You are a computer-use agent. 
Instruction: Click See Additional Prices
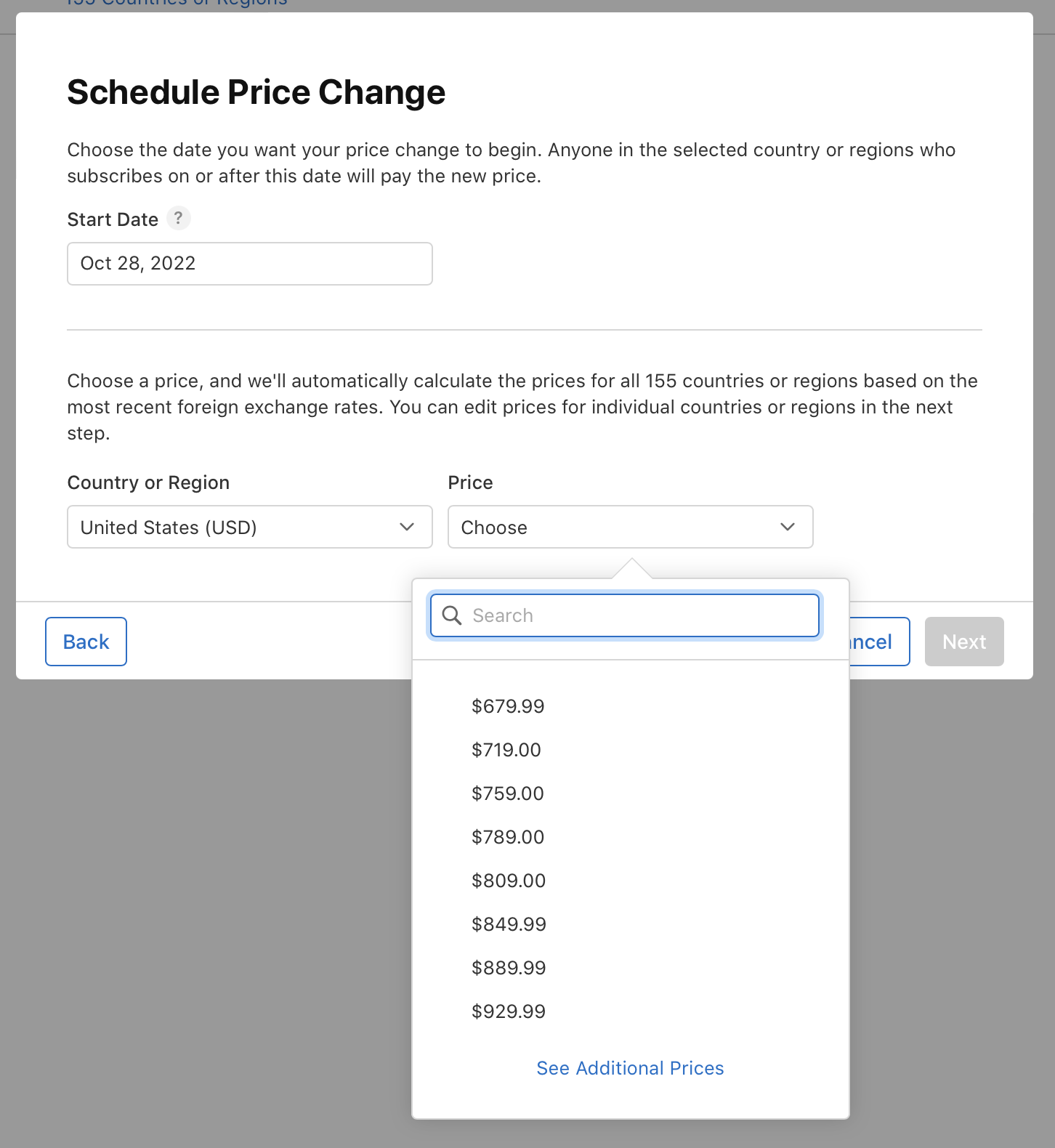click(629, 1068)
